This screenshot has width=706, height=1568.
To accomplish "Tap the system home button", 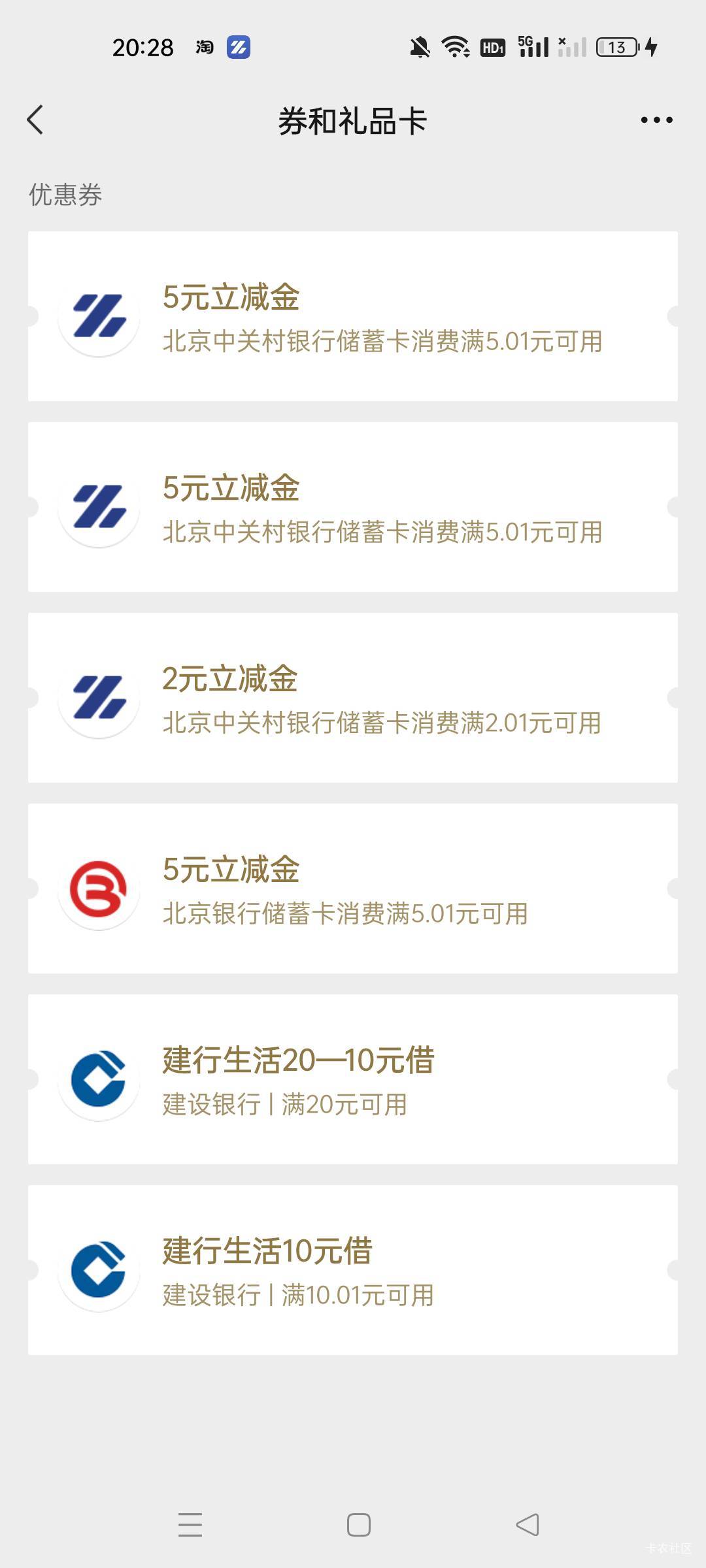I will point(359,1525).
